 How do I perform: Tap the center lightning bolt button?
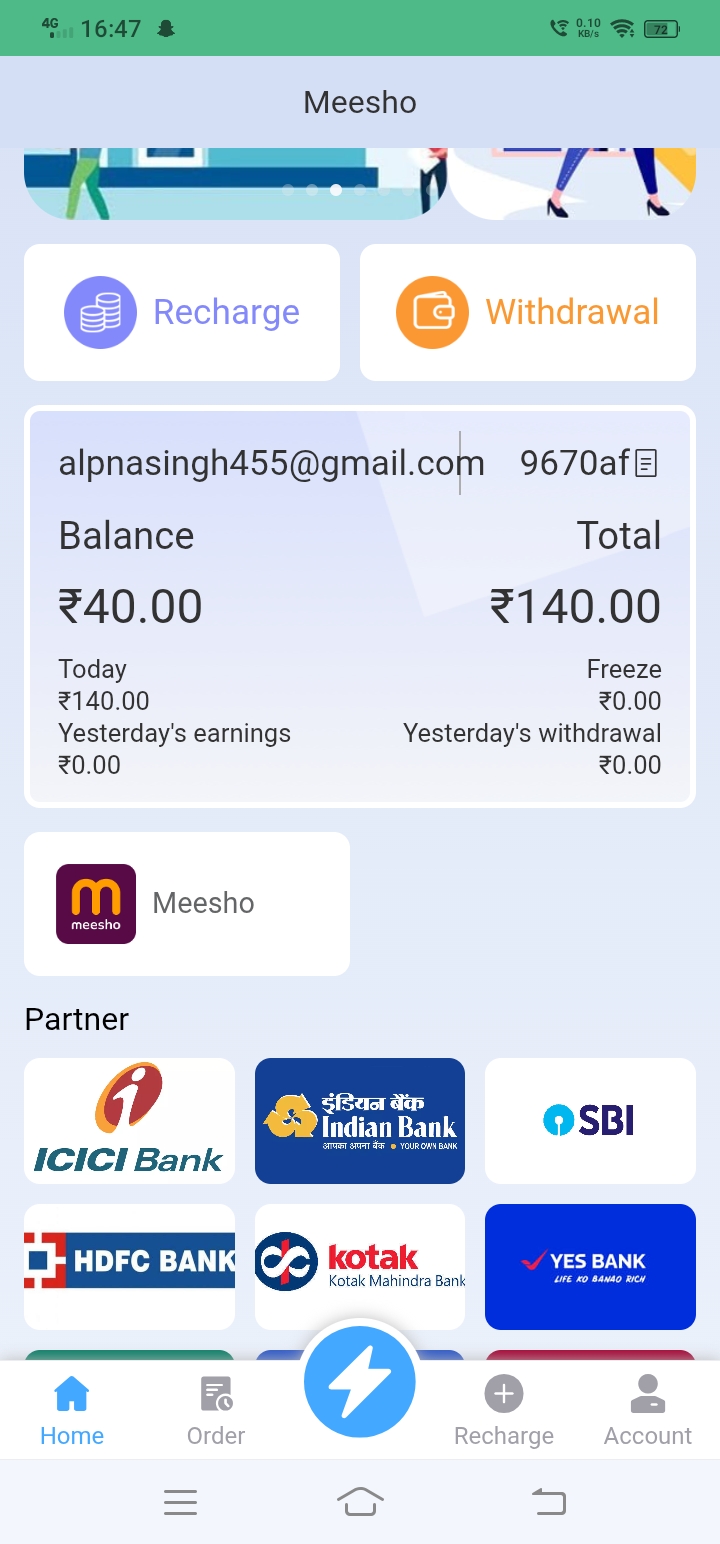click(x=360, y=1382)
